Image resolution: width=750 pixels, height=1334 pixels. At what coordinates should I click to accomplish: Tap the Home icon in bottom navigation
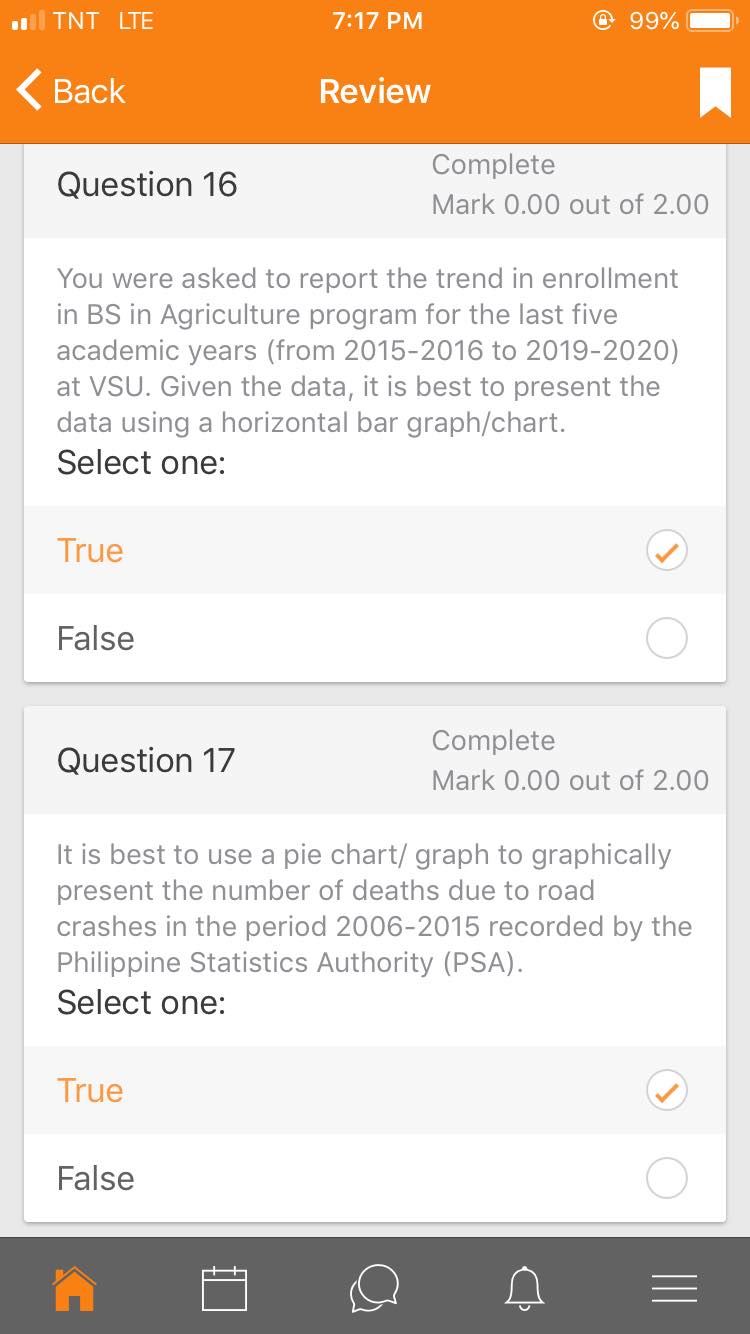75,1288
